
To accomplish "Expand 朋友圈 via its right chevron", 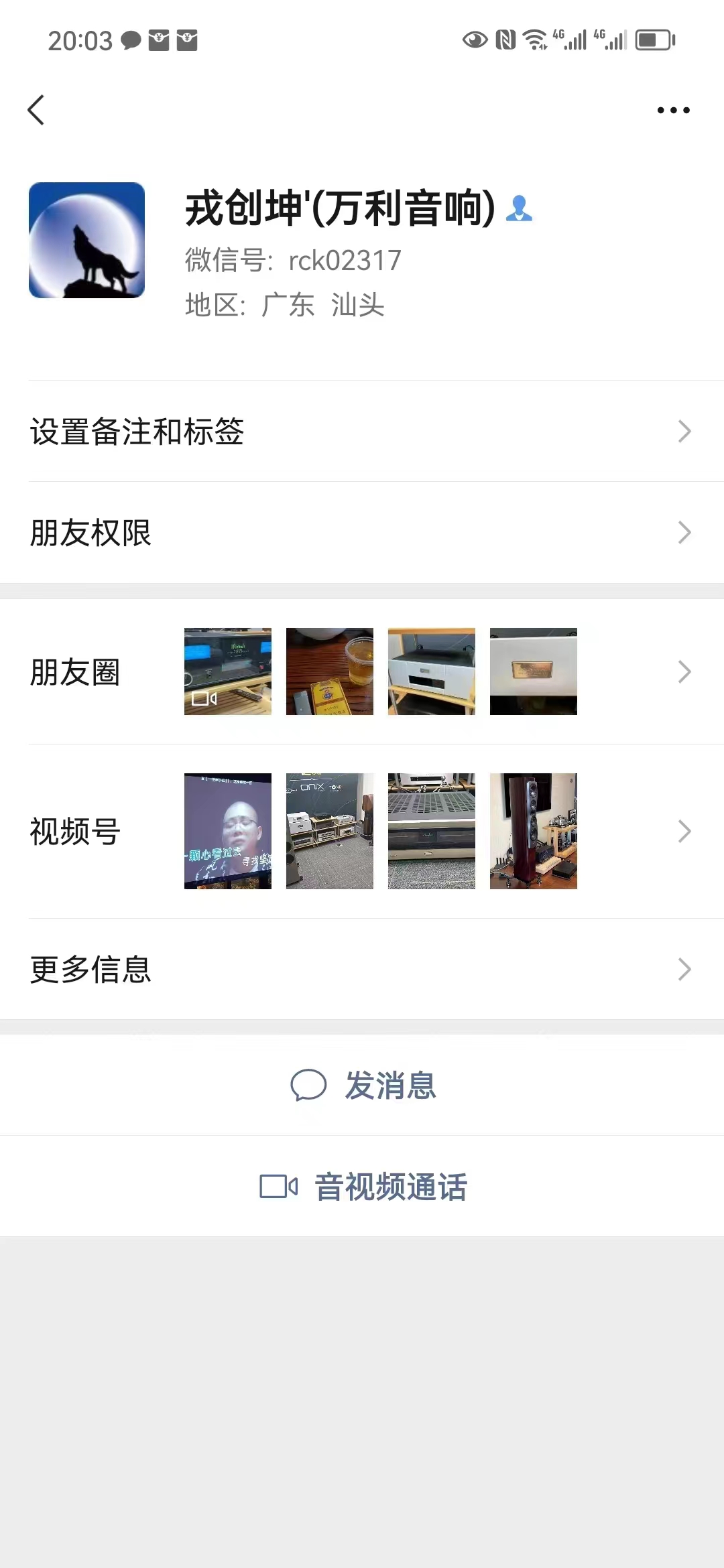I will coord(684,671).
